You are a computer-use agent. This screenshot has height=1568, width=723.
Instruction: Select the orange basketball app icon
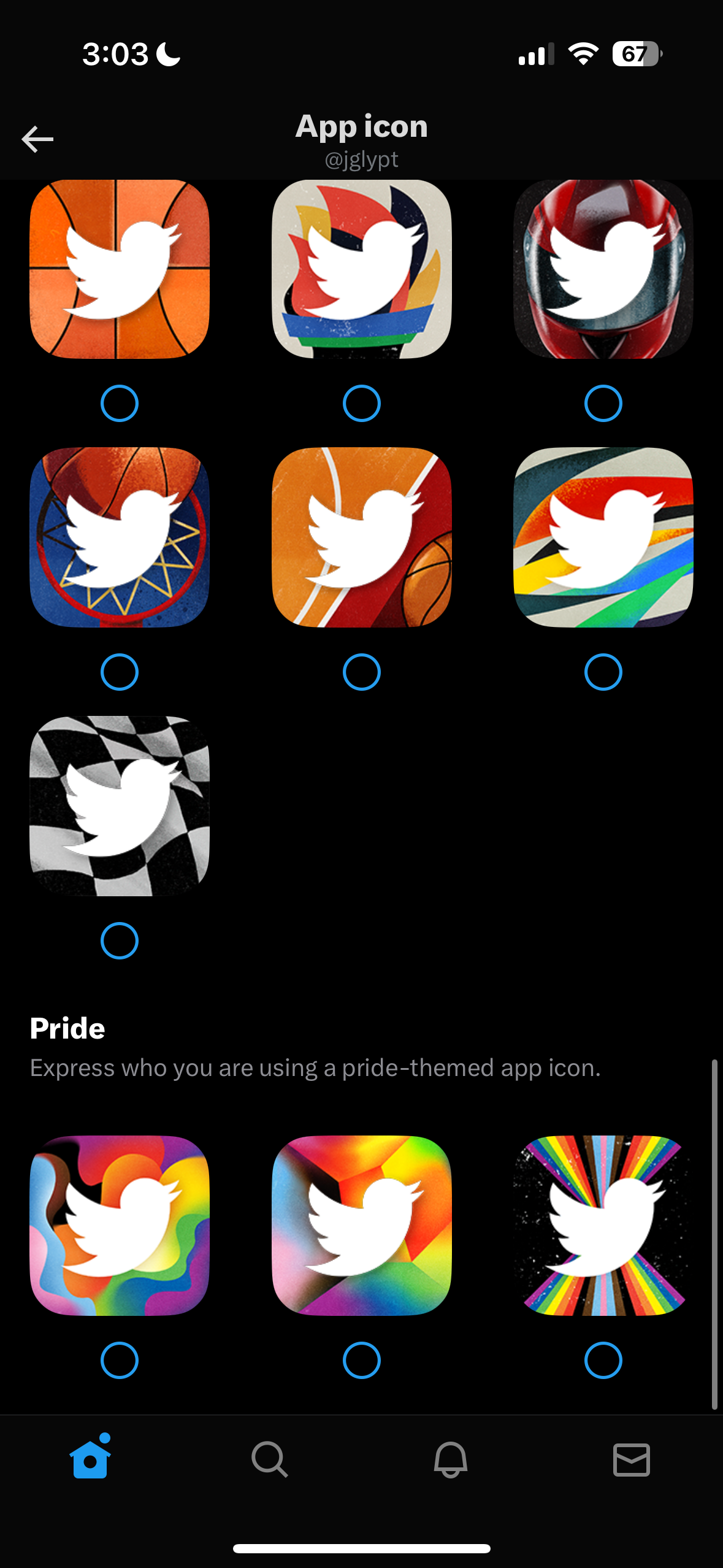(x=120, y=269)
